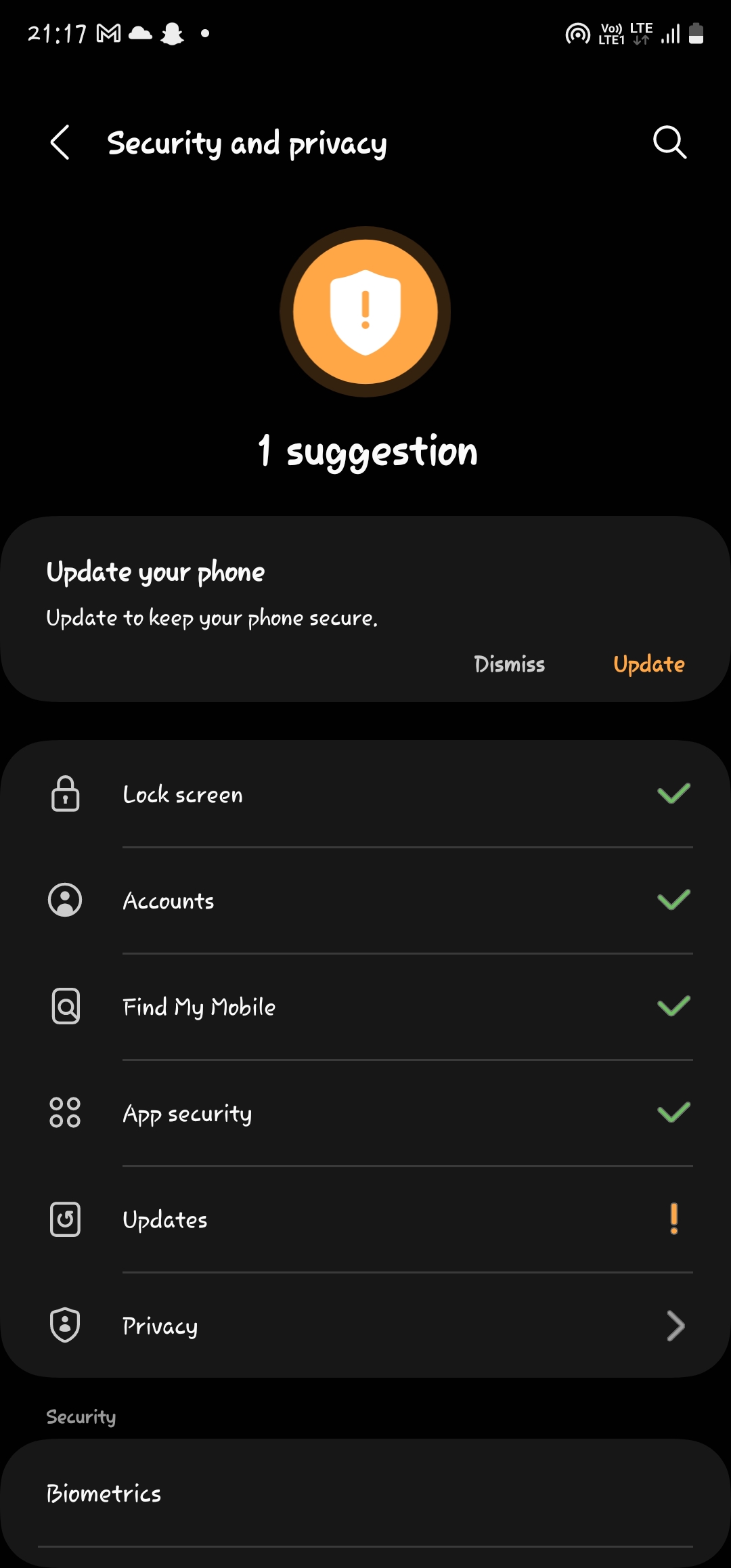Tap the orange warning shield graphic
This screenshot has width=731, height=1568.
(x=365, y=310)
